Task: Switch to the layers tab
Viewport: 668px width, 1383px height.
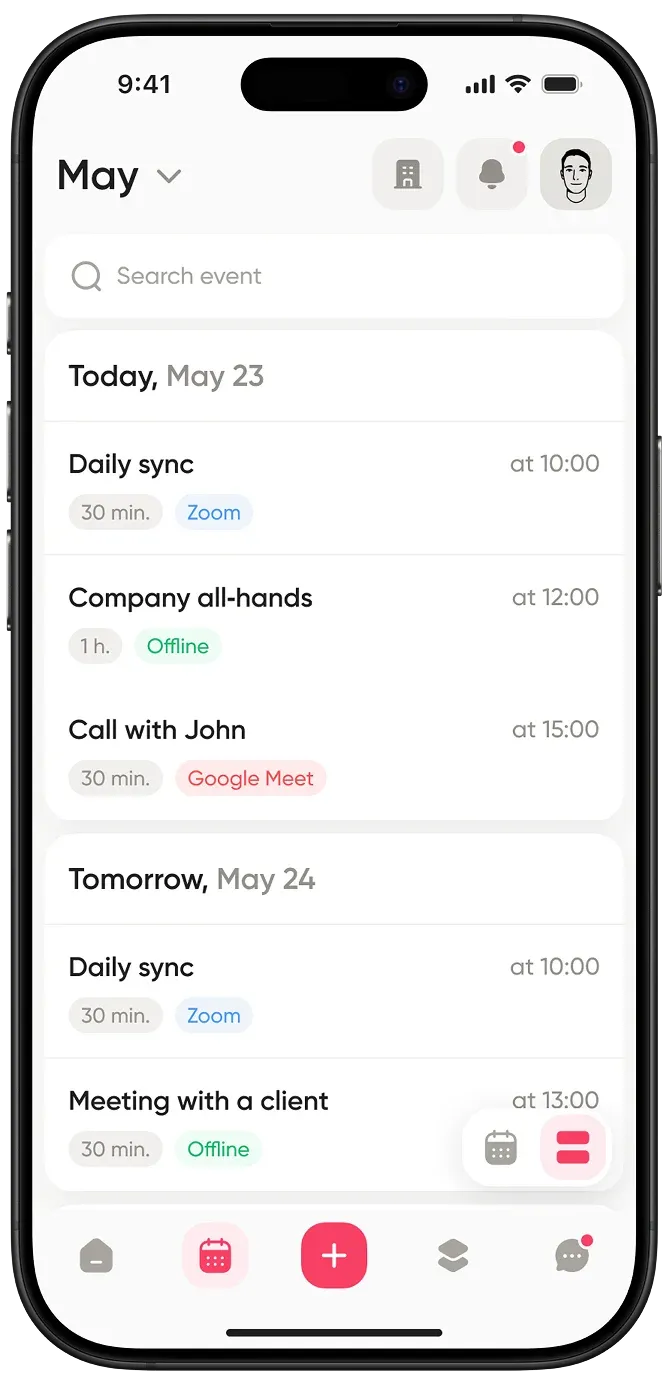Action: pos(453,1256)
